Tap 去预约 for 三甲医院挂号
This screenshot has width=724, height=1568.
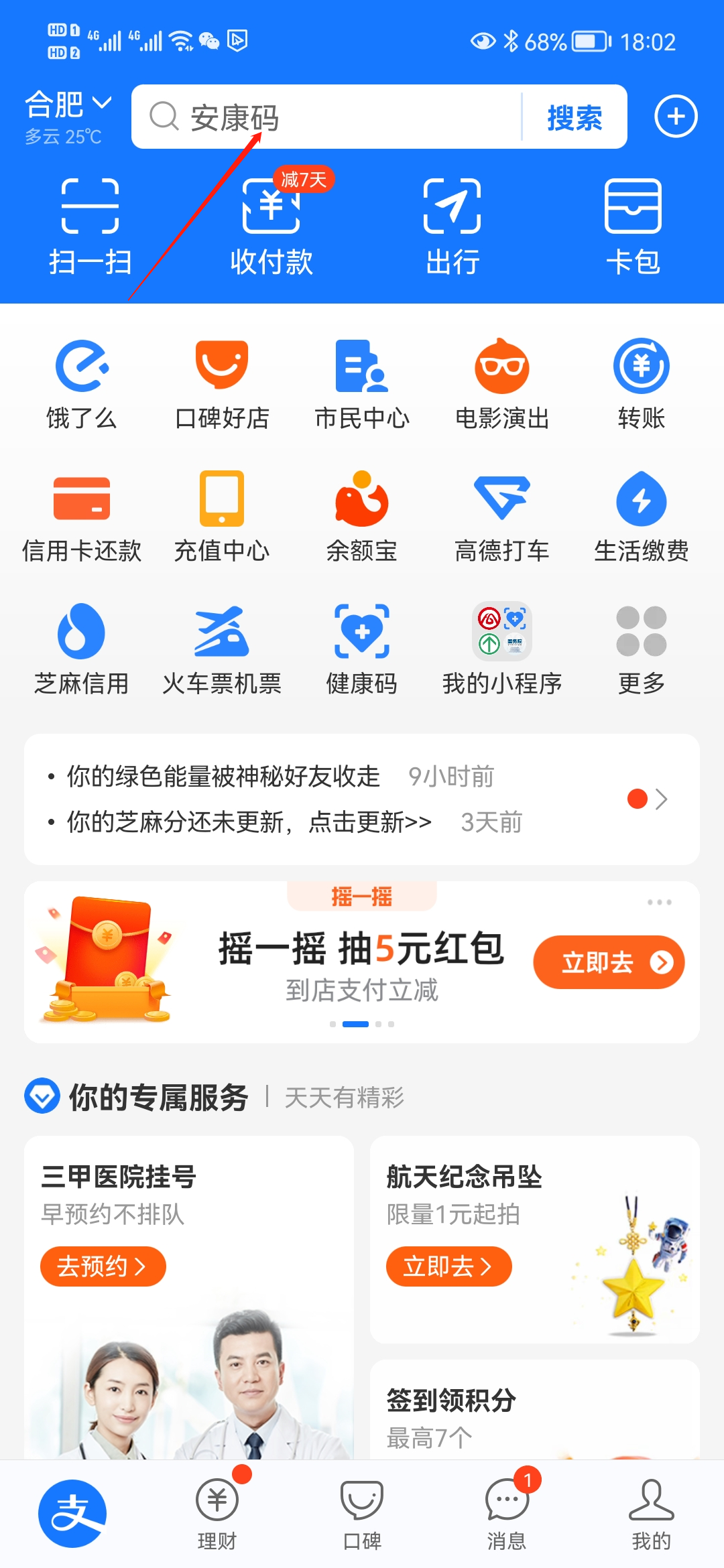tap(103, 1266)
